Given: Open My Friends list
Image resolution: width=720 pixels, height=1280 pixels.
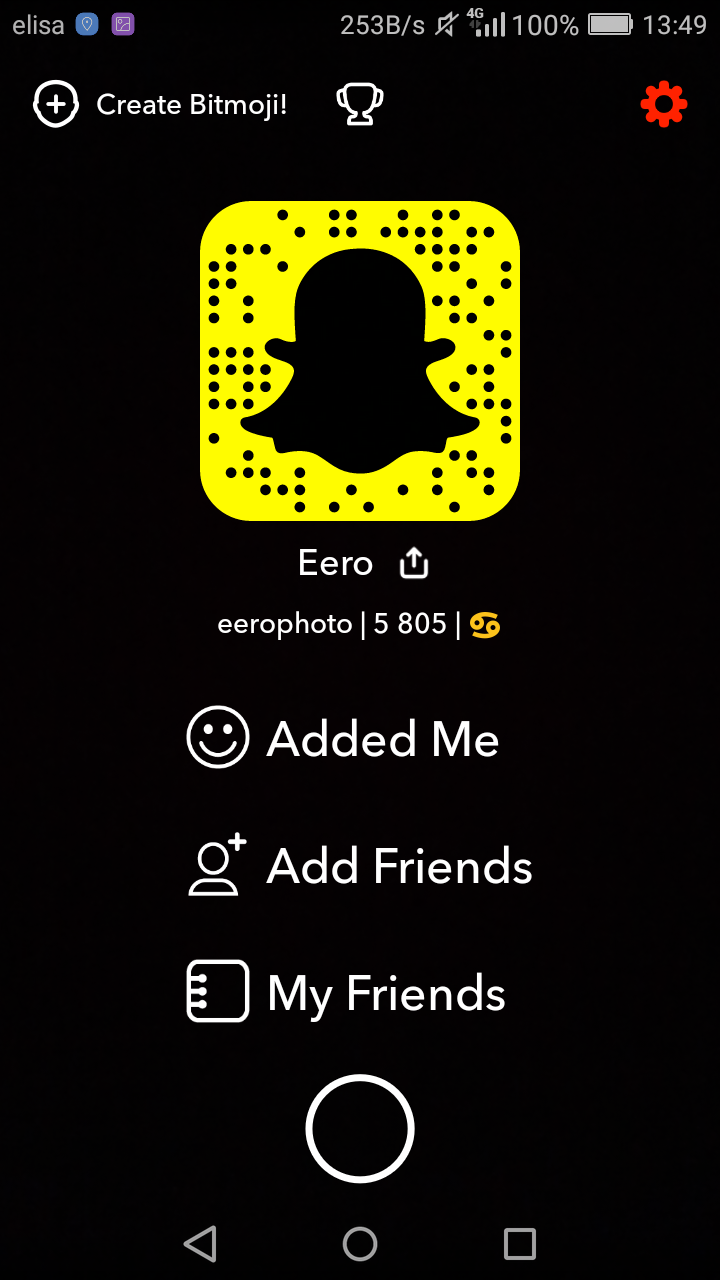Looking at the screenshot, I should [346, 993].
